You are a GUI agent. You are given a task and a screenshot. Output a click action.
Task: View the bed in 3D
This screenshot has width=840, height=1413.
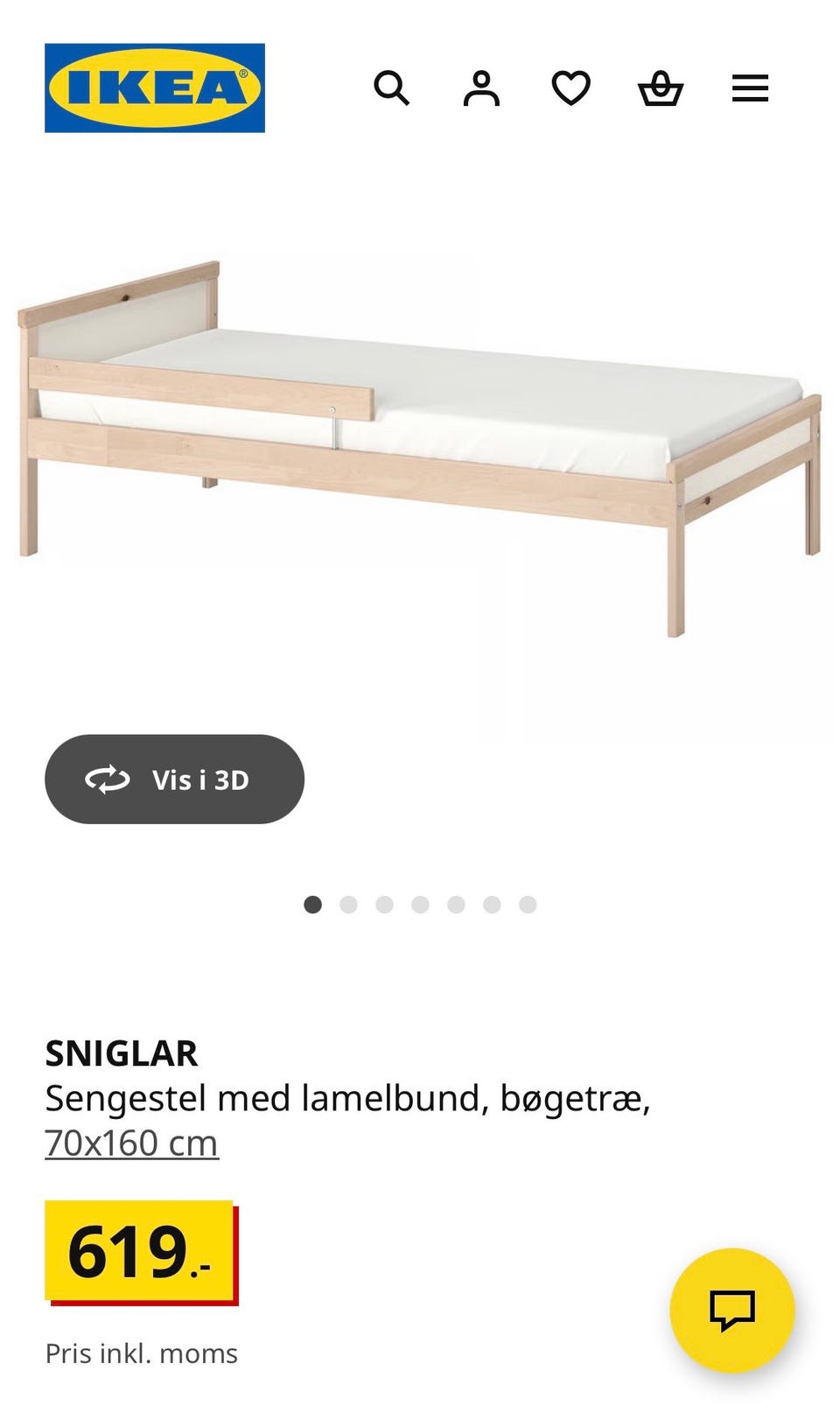[x=173, y=778]
